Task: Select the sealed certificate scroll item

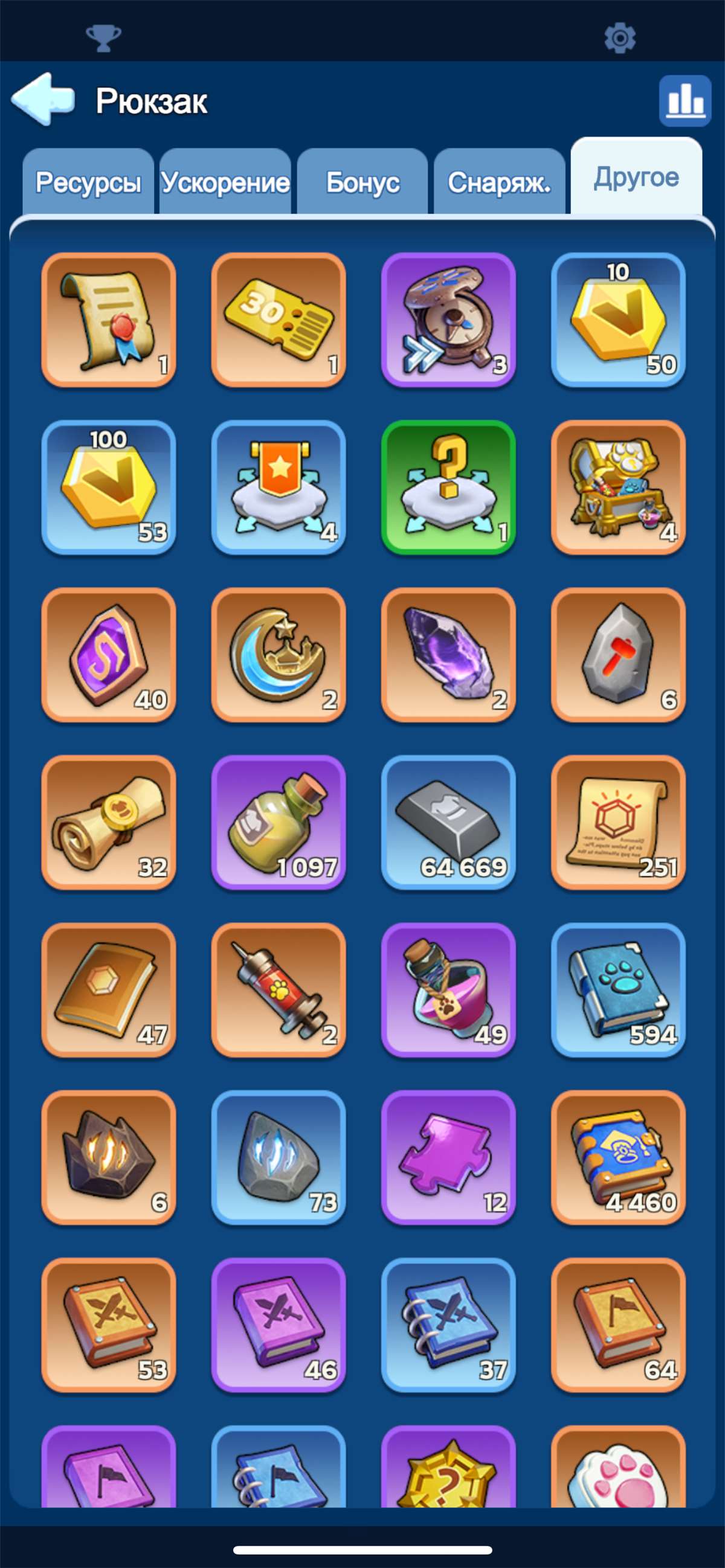Action: (108, 320)
